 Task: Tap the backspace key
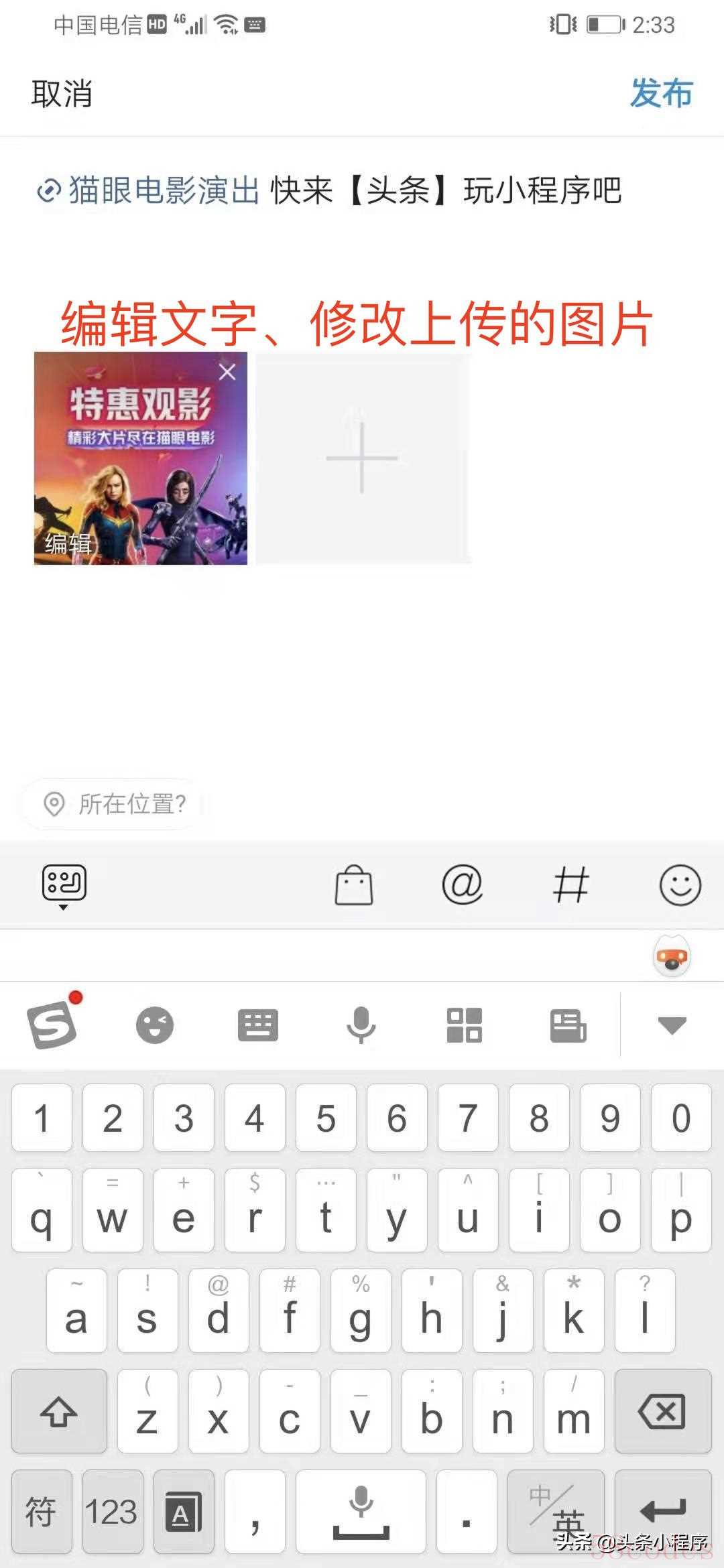pyautogui.click(x=662, y=1411)
